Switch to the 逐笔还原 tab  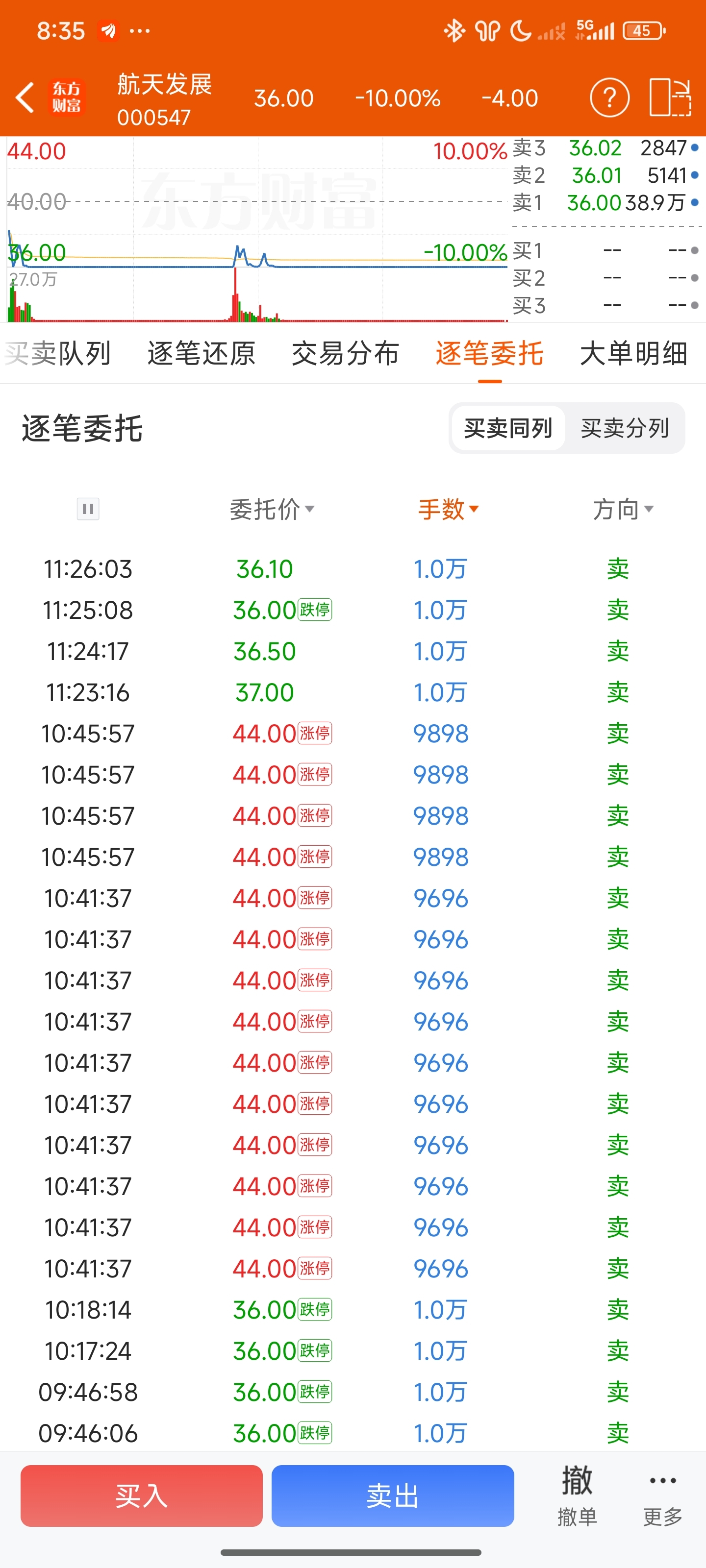pos(202,353)
